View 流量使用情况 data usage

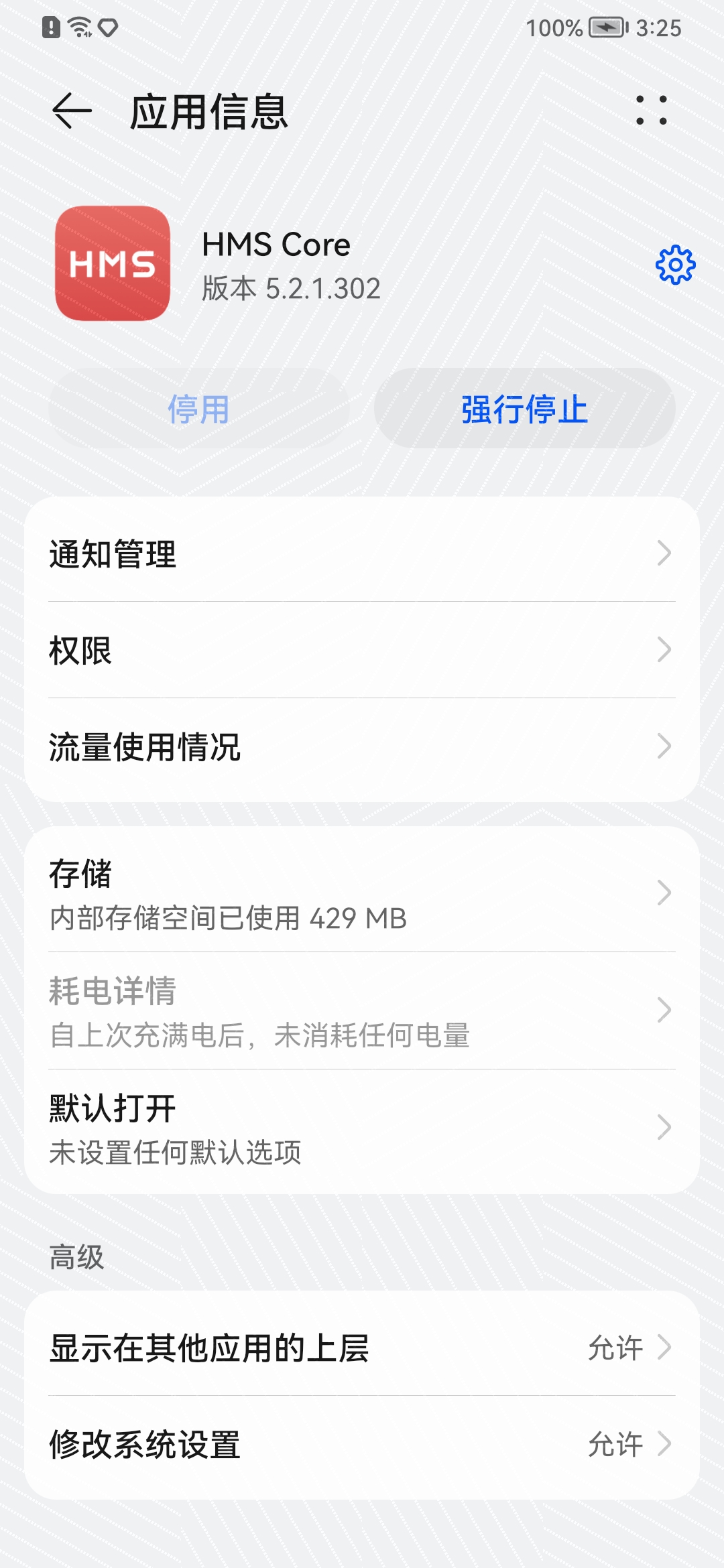pos(362,746)
